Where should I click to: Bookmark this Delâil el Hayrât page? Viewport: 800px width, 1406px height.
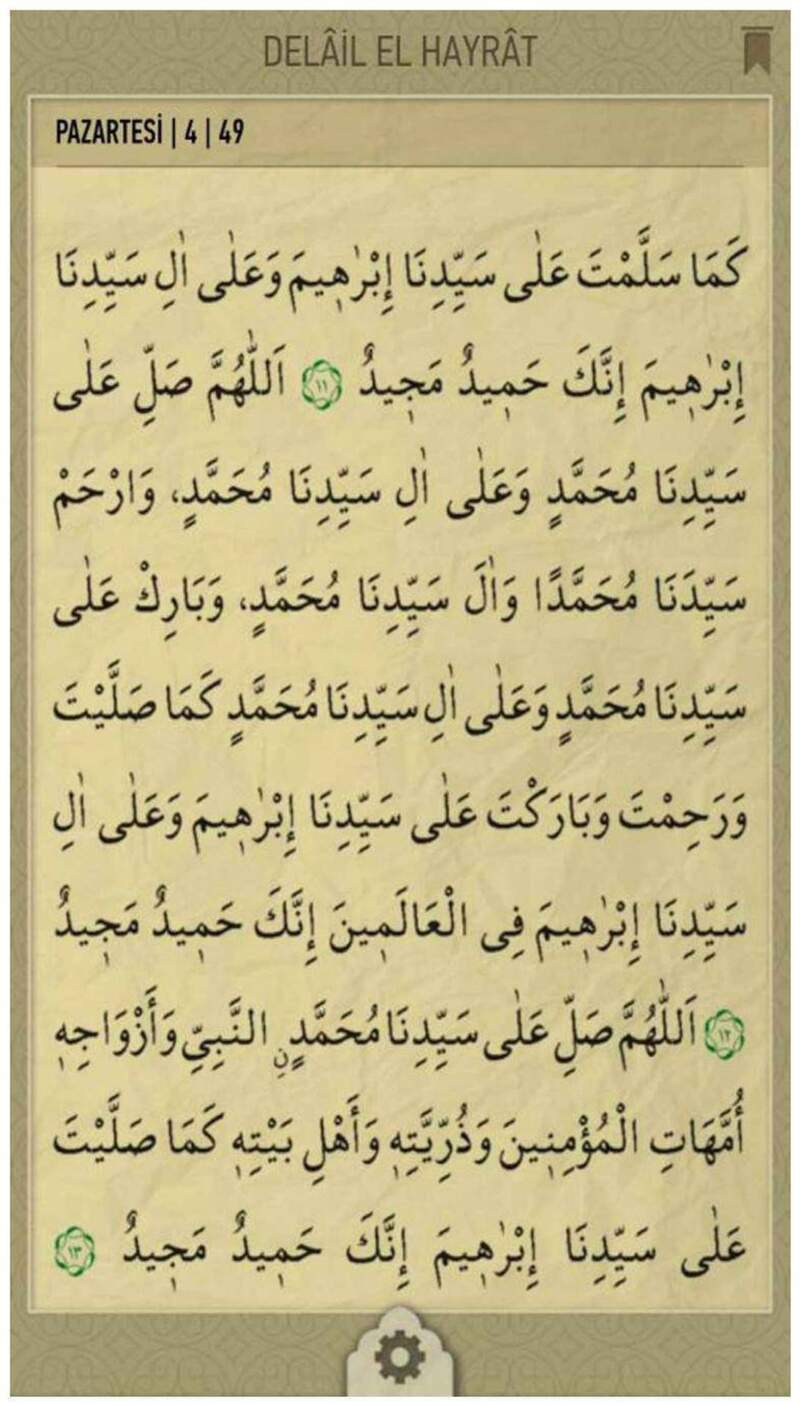click(755, 51)
